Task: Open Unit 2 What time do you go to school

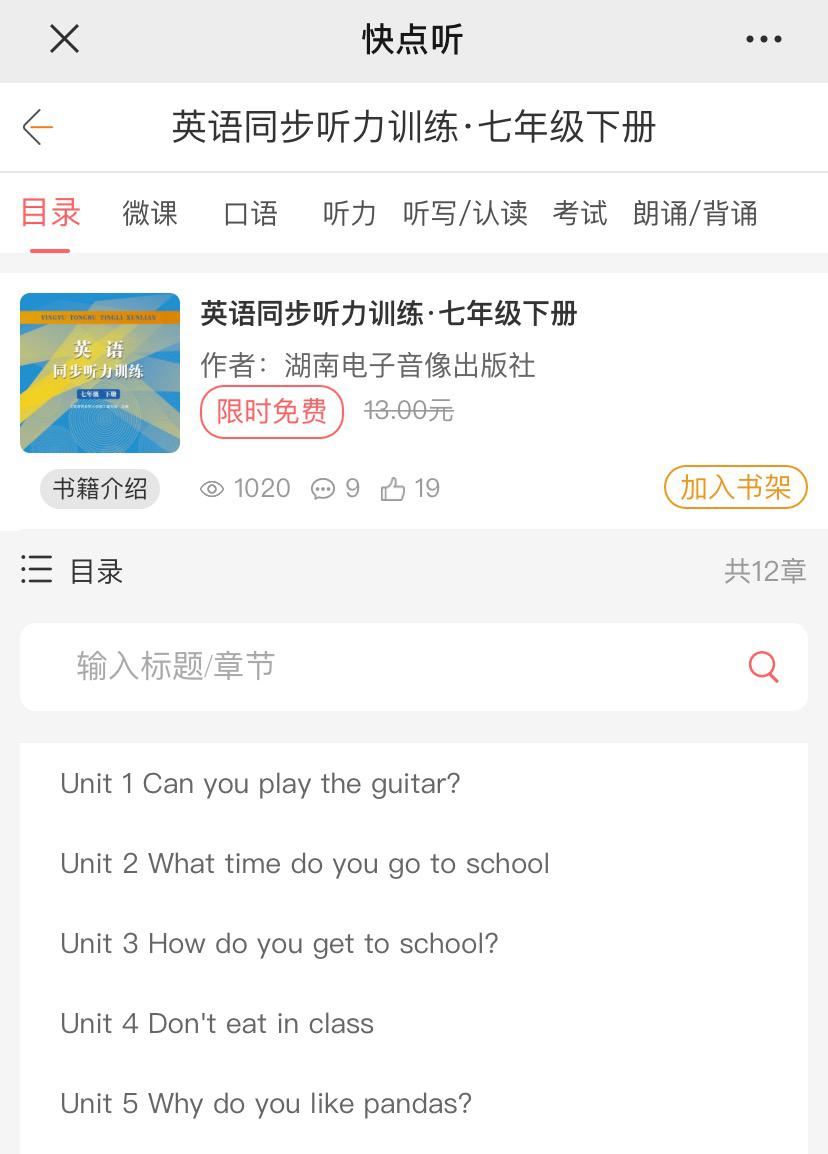Action: 305,863
